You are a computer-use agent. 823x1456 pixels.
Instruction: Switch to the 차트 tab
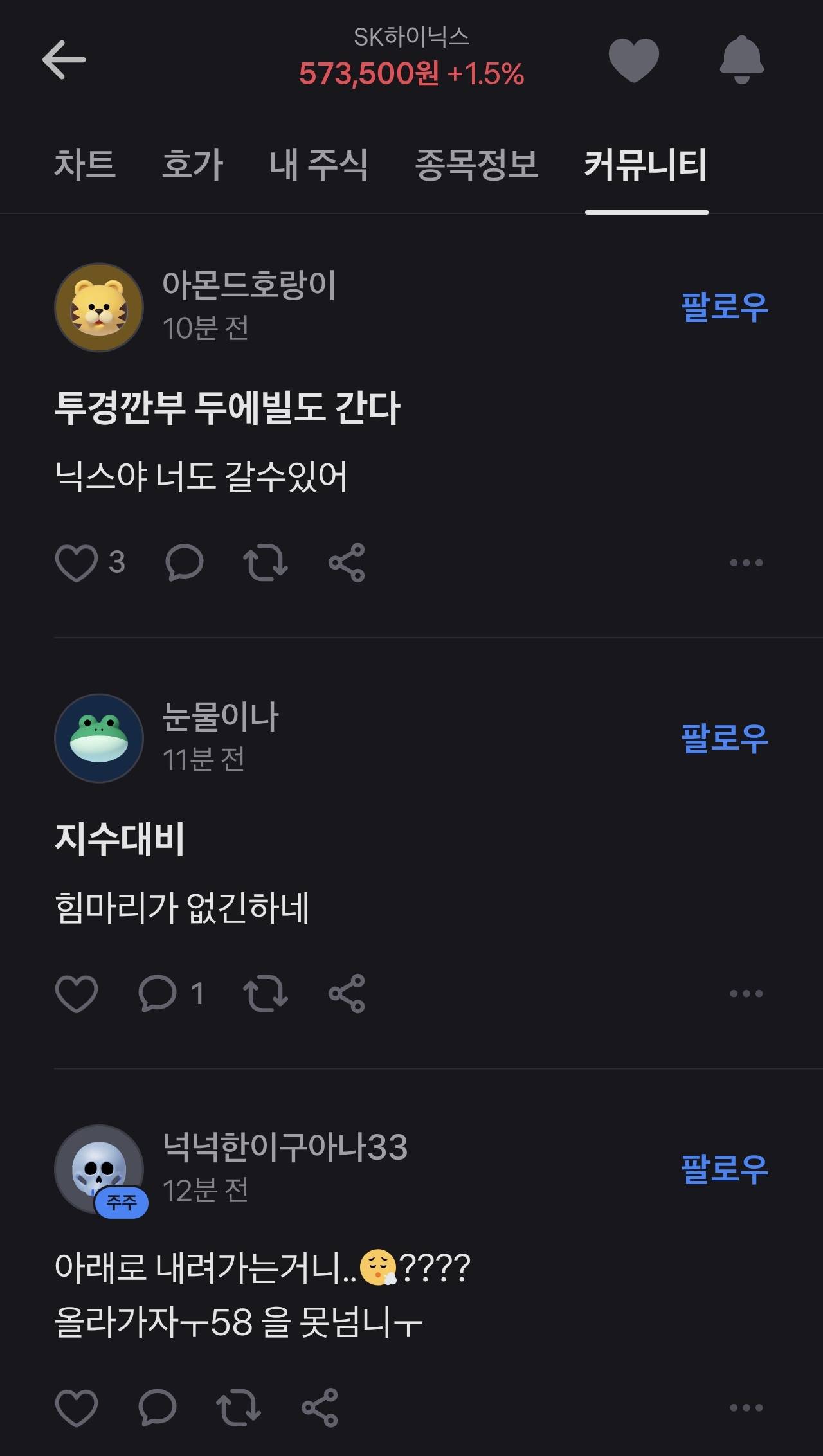tap(85, 165)
